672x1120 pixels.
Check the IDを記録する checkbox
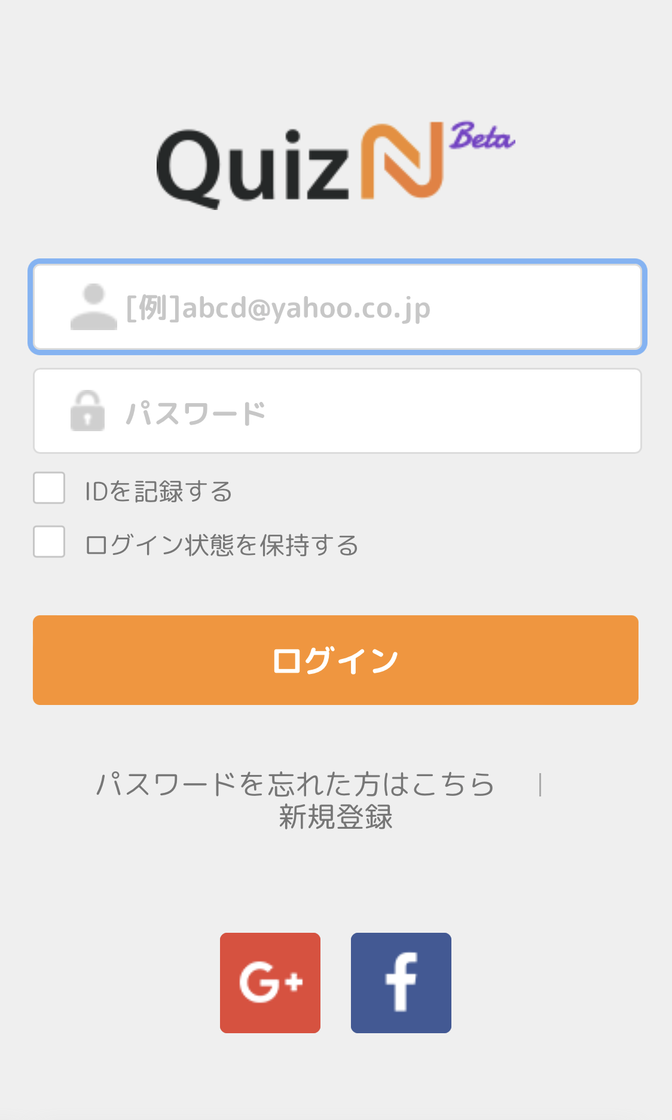pos(49,488)
